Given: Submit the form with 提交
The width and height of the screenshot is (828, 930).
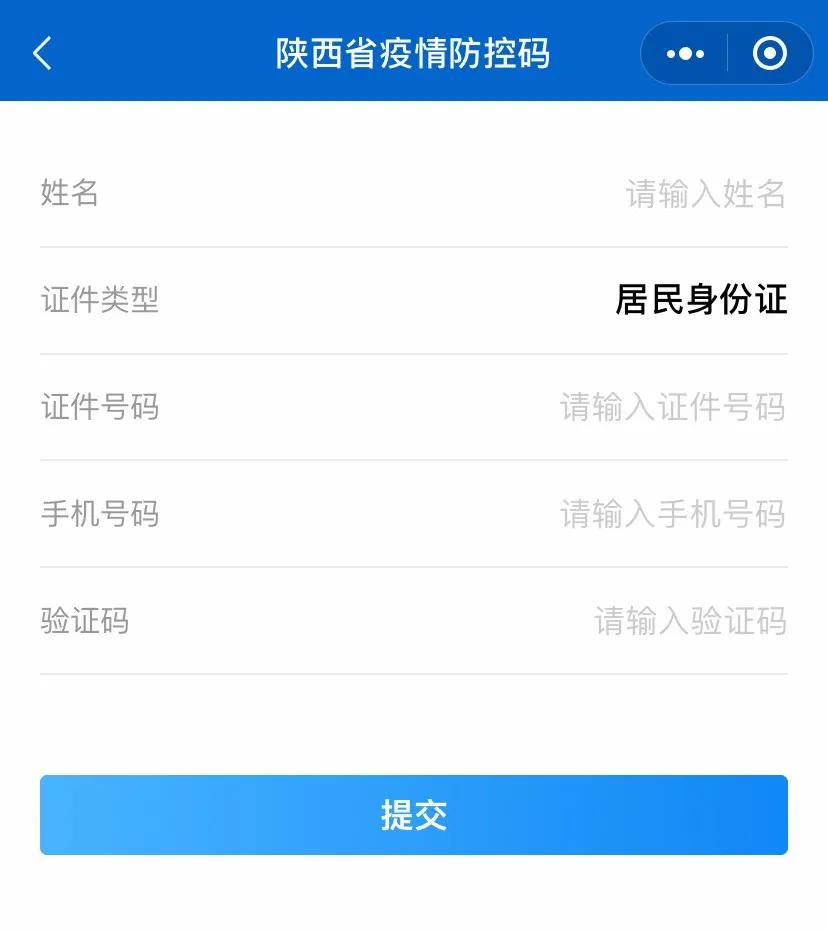Looking at the screenshot, I should coord(414,815).
